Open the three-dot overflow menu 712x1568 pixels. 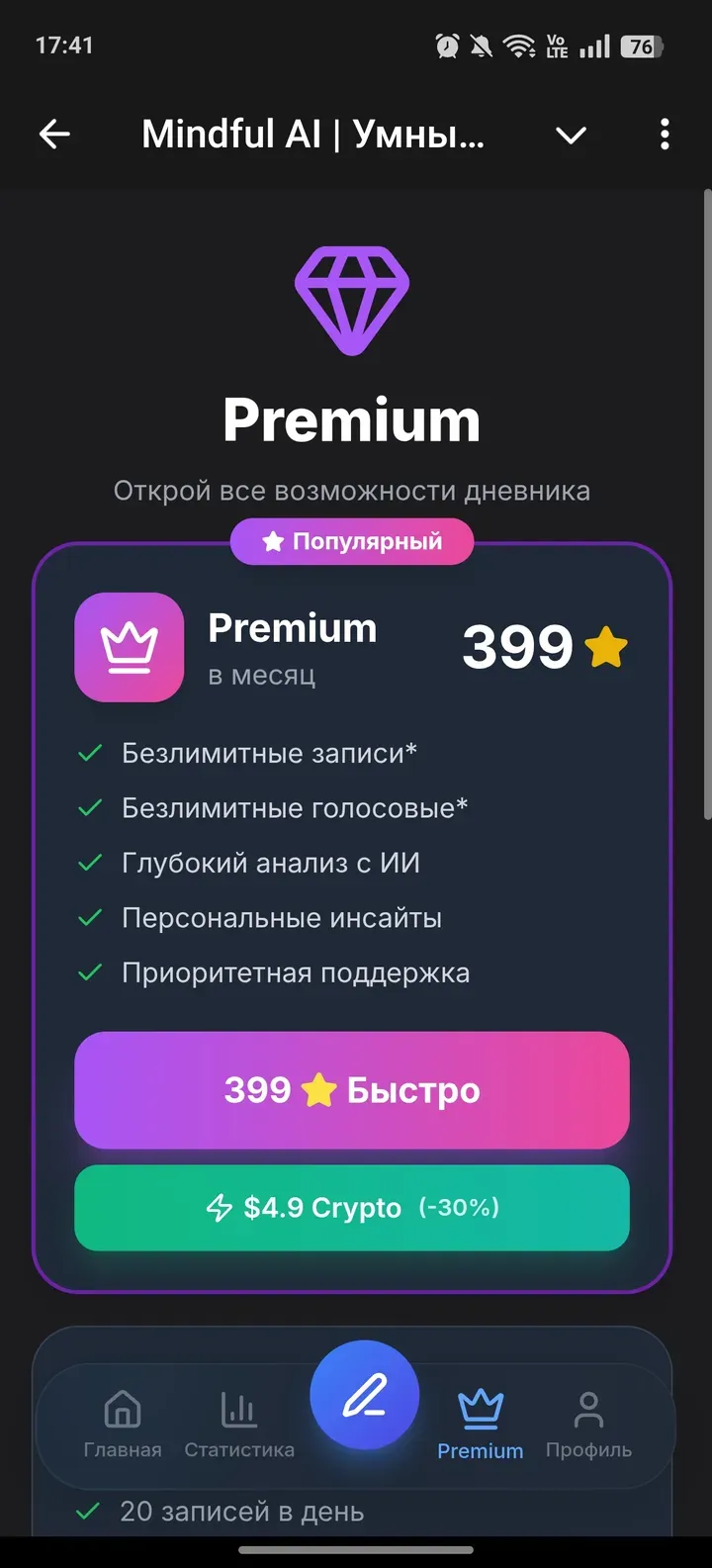tap(665, 134)
